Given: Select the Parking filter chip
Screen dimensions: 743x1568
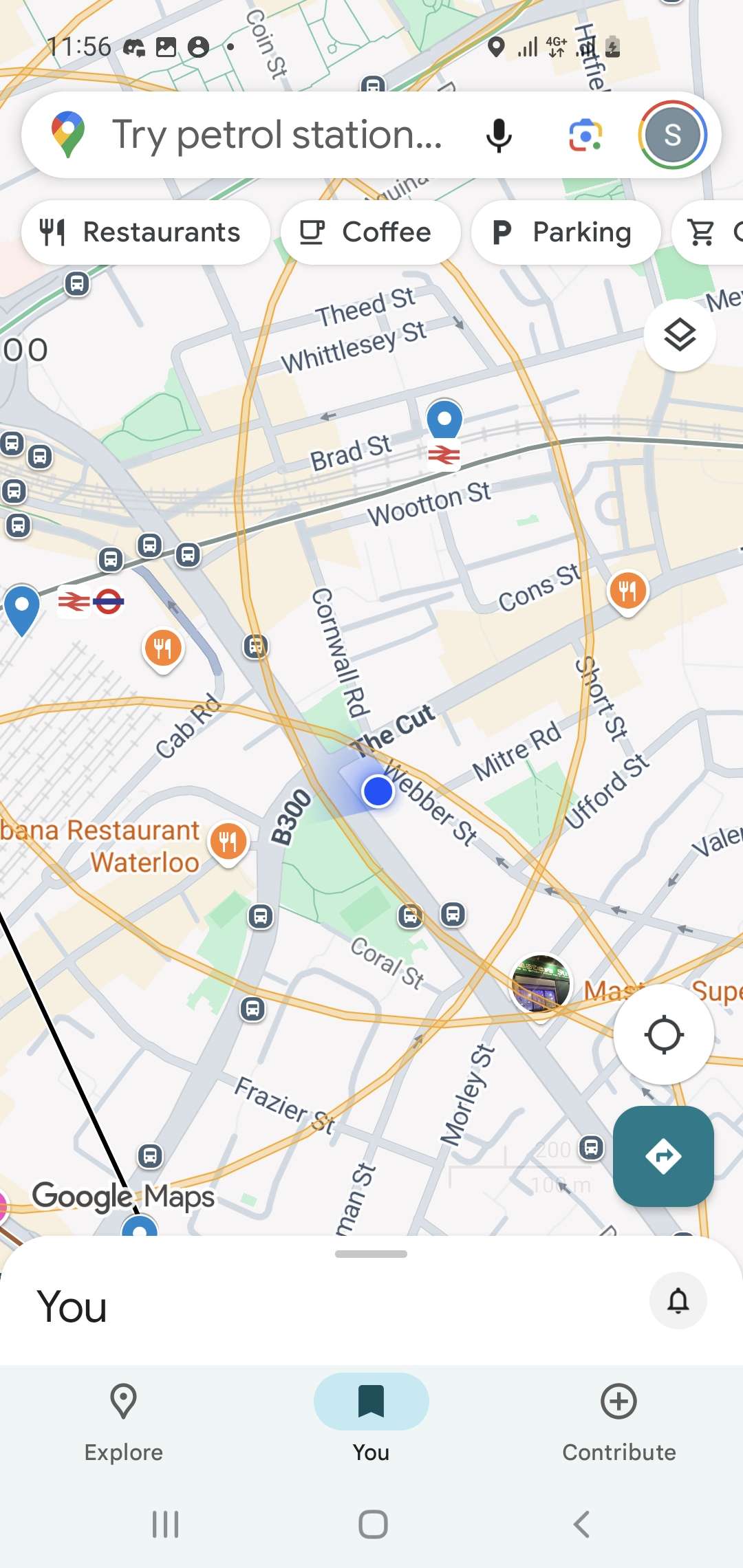Looking at the screenshot, I should click(x=566, y=232).
